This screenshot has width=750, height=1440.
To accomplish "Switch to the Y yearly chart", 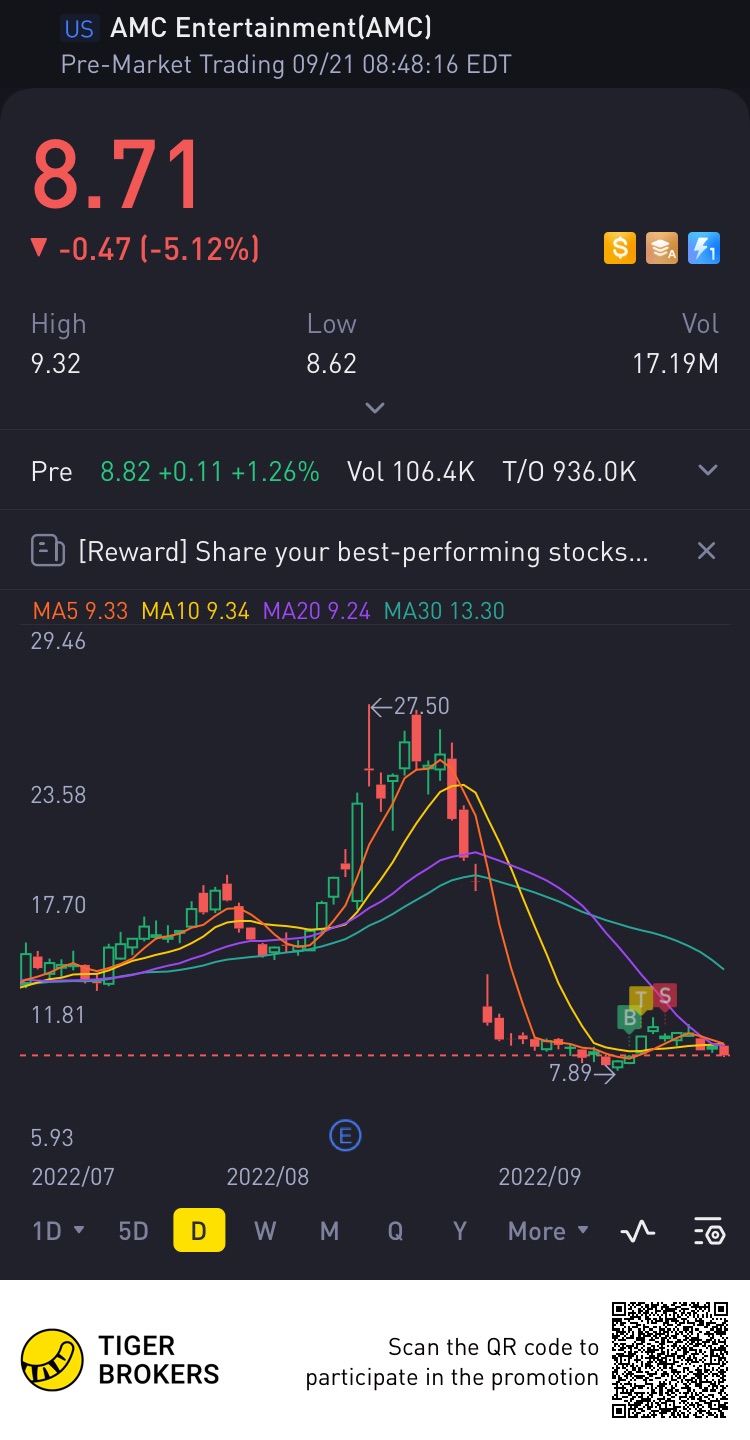I will pos(460,1231).
